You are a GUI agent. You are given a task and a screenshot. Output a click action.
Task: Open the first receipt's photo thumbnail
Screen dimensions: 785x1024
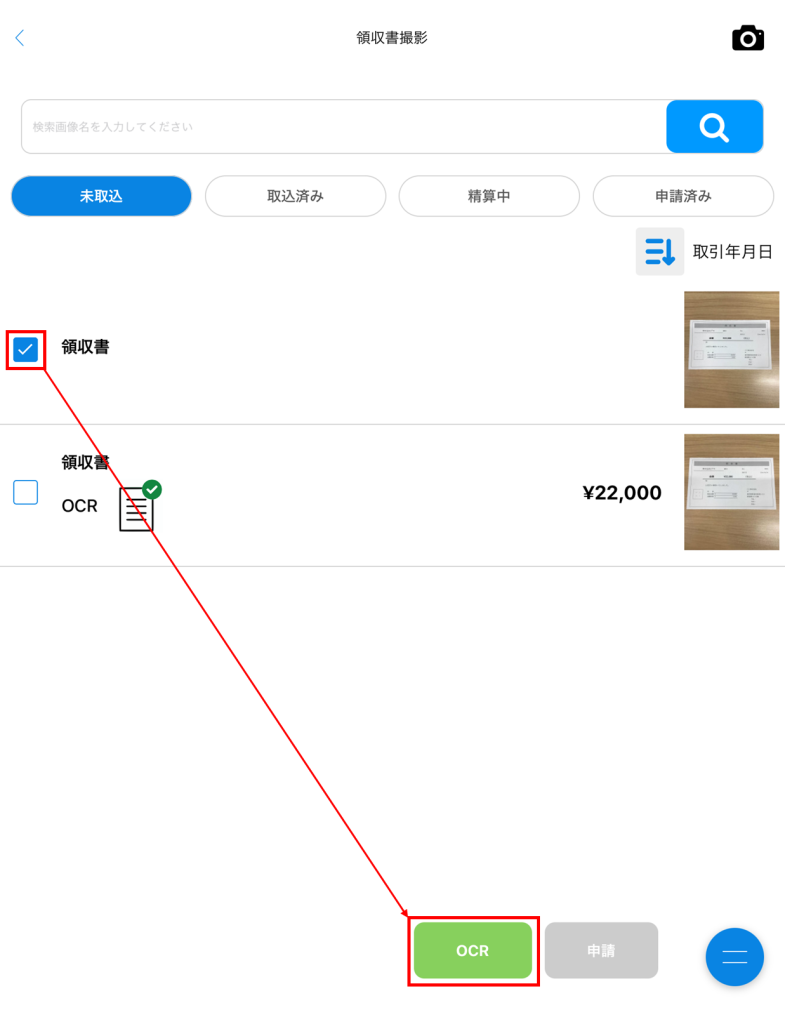[x=731, y=349]
